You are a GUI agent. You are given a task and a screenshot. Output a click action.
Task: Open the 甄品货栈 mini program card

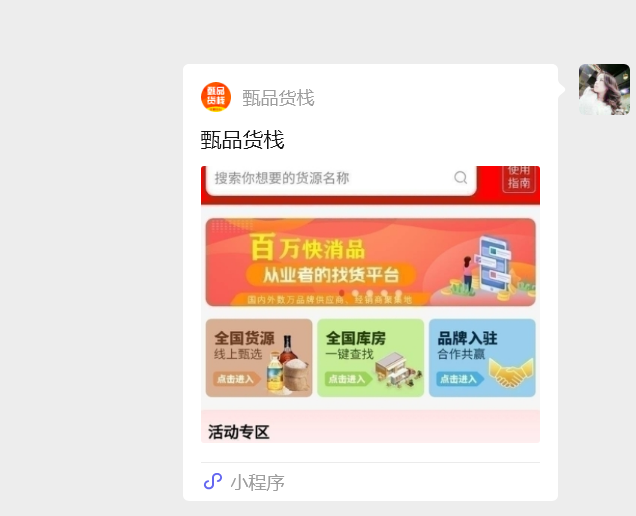click(370, 300)
